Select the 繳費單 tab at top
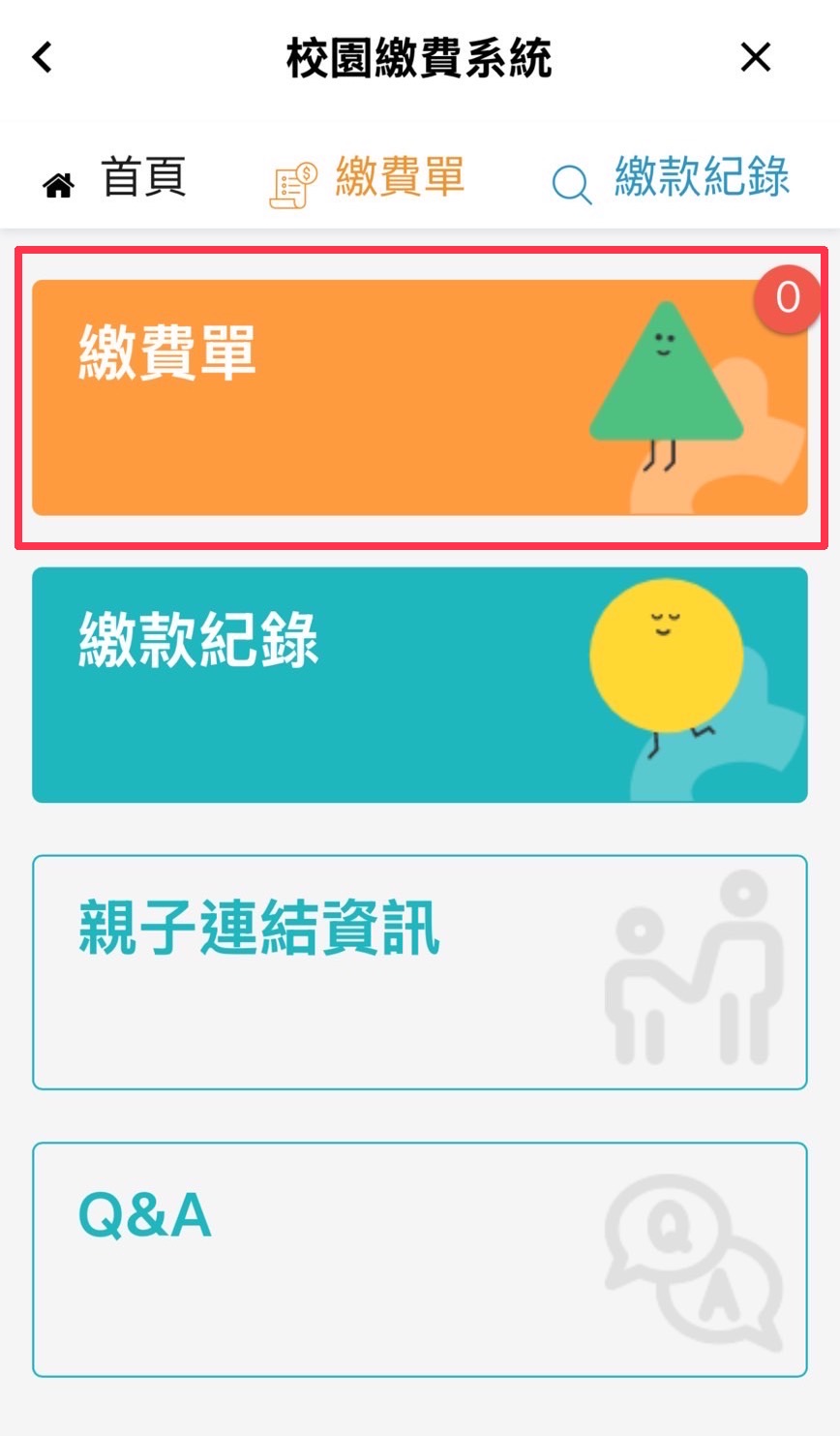Screen dimensions: 840x1436 [369, 180]
